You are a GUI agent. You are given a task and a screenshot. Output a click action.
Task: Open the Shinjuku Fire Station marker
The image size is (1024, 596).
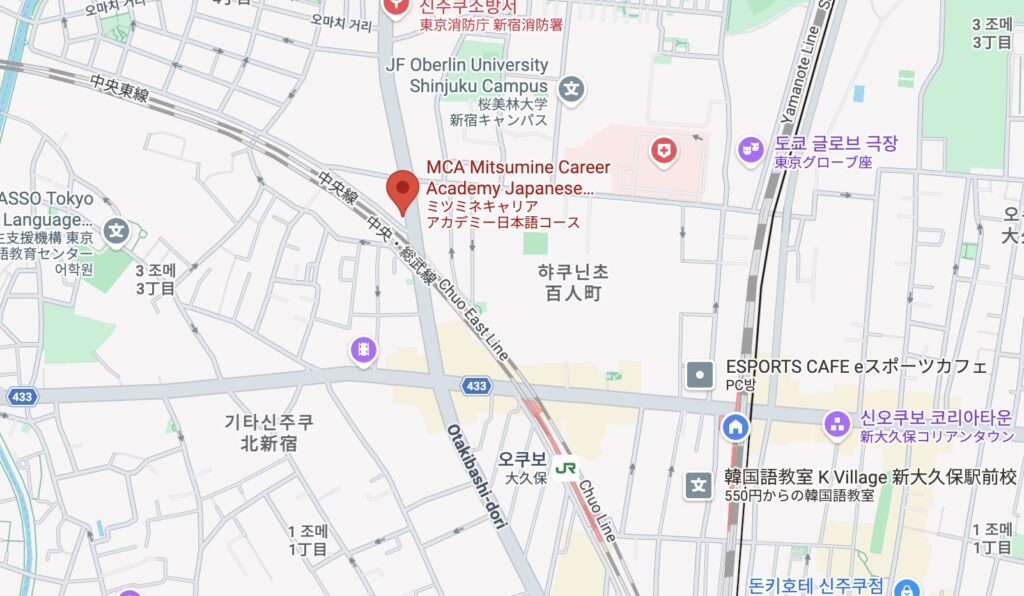pos(397,5)
